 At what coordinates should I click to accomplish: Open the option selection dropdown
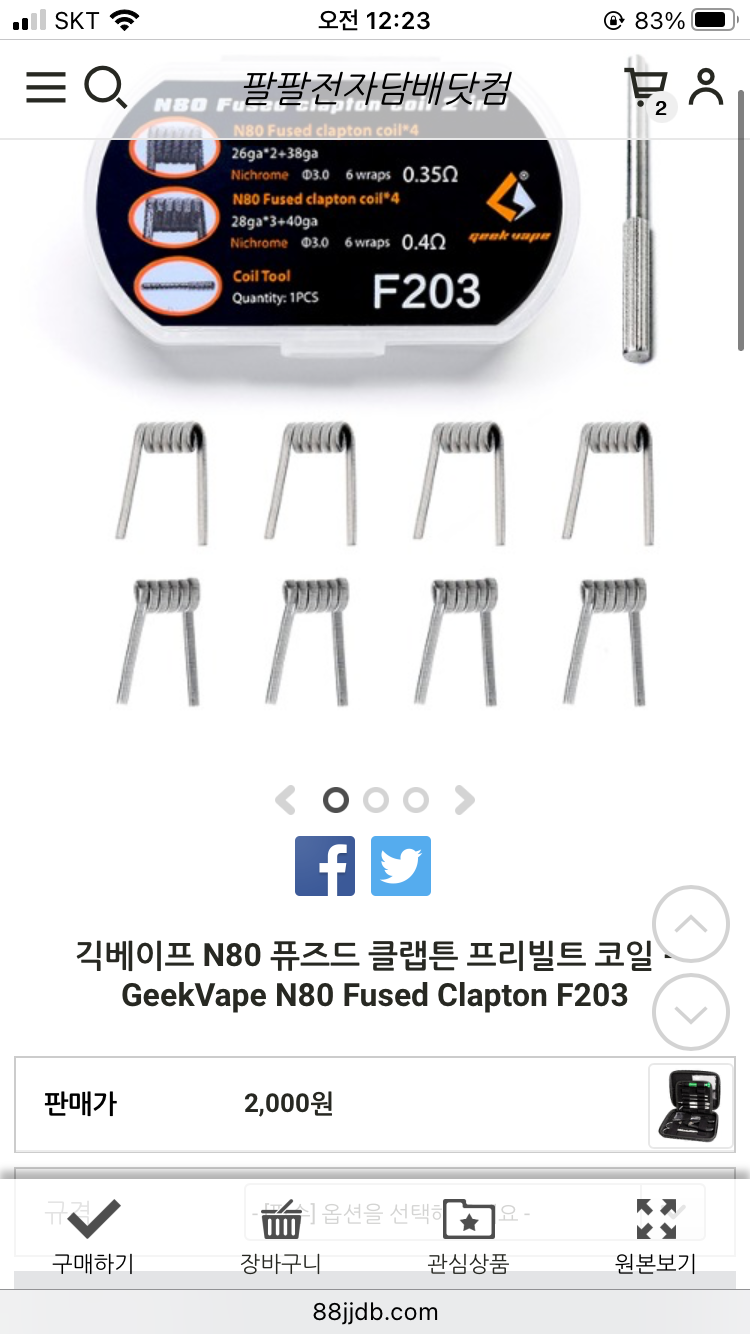[475, 1214]
